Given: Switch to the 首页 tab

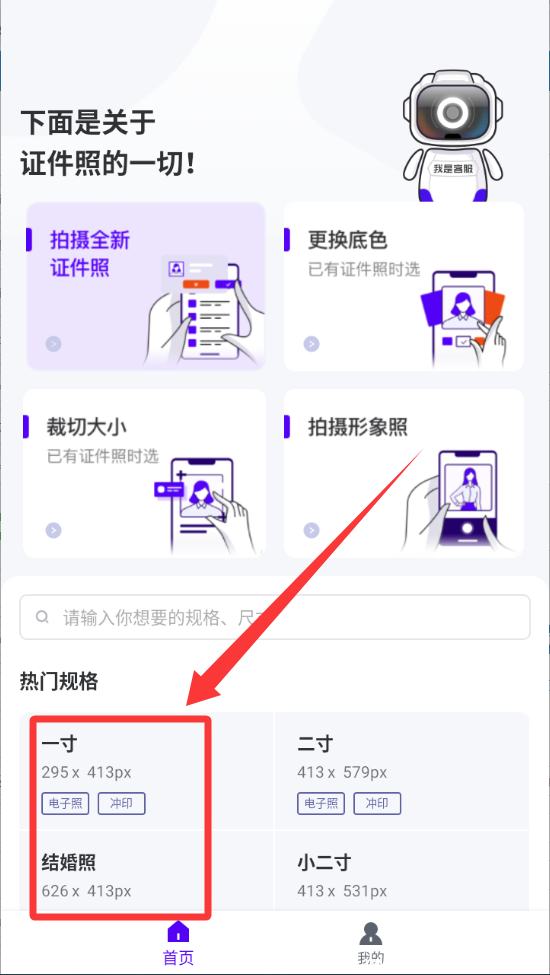Looking at the screenshot, I should [178, 943].
